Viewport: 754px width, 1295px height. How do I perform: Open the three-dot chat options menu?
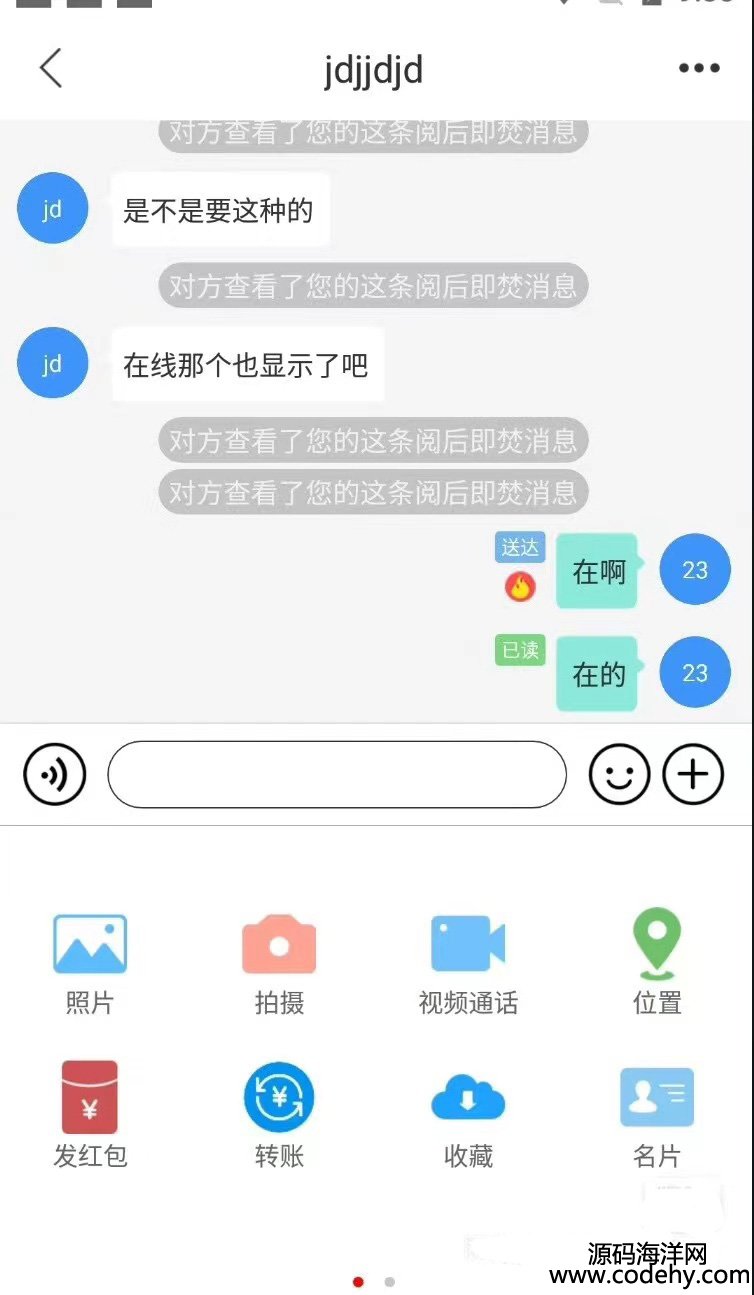(x=698, y=68)
